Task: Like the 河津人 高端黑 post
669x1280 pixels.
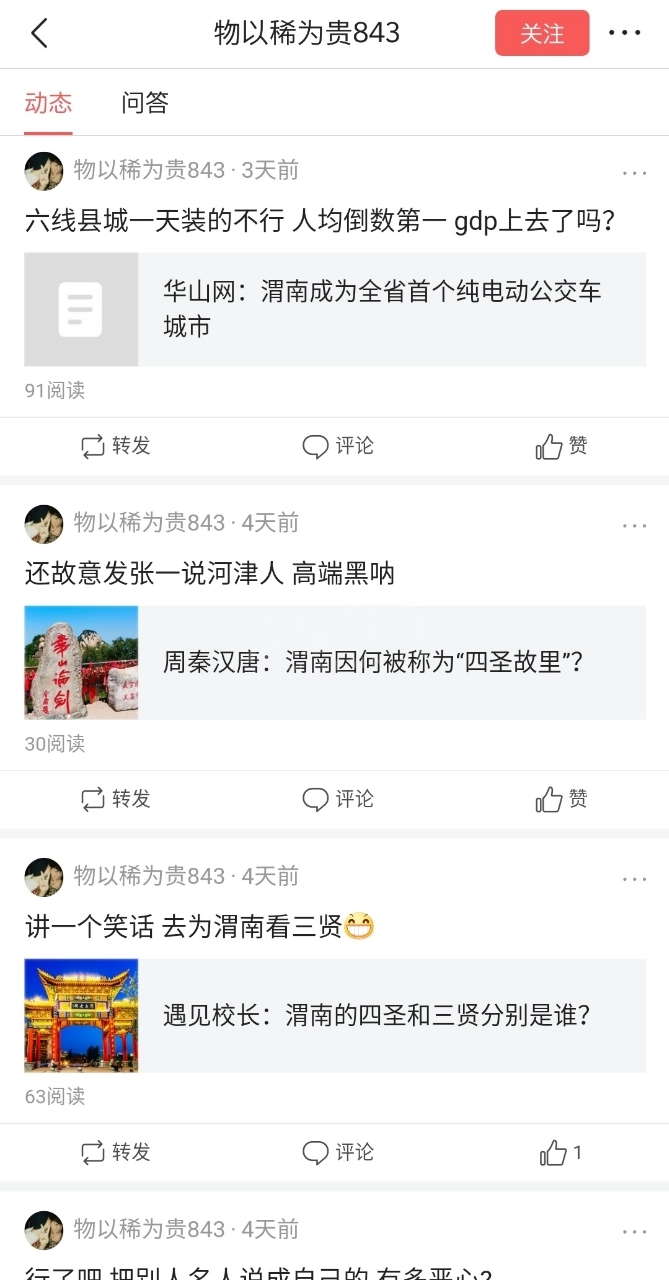Action: coord(561,799)
